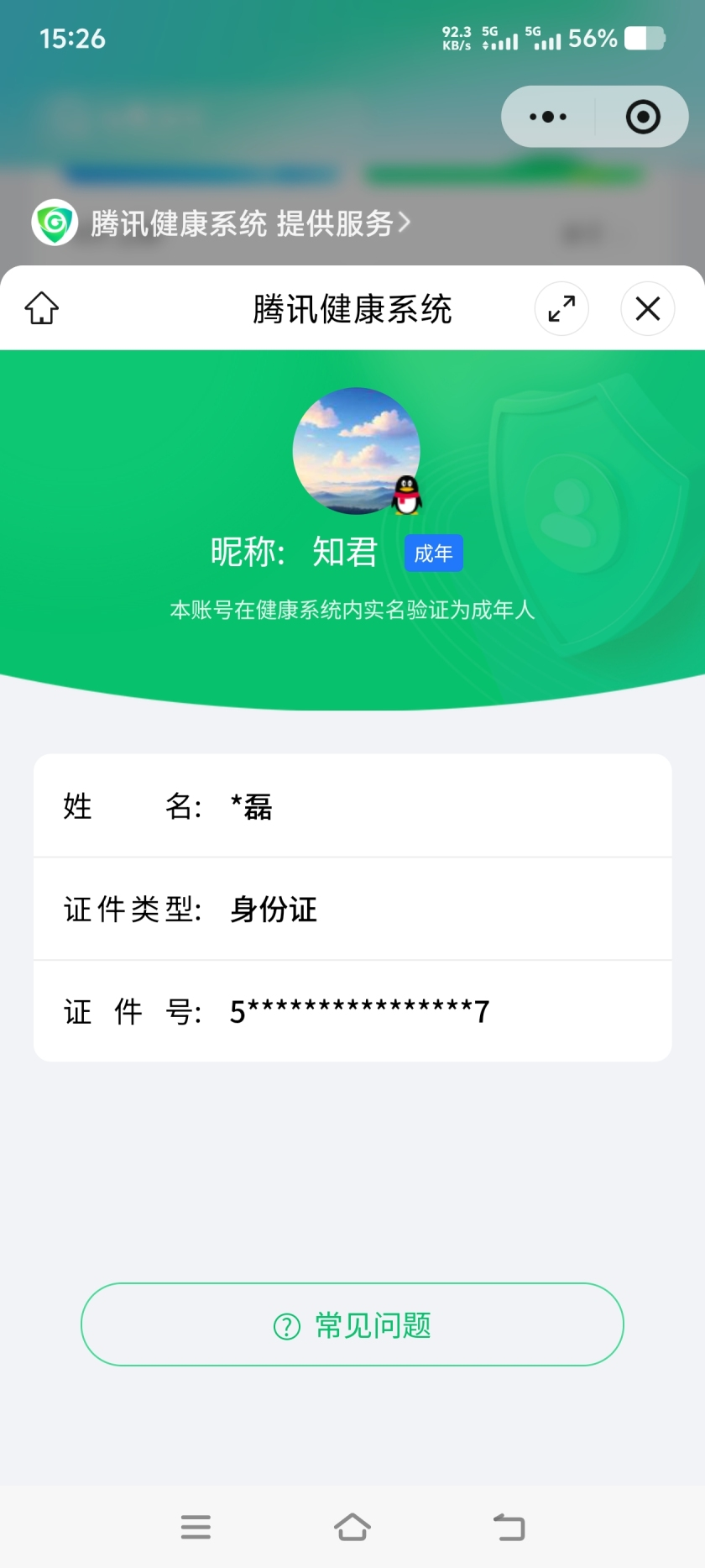705x1568 pixels.
Task: Open the mini program options menu (three dots)
Action: tap(547, 116)
